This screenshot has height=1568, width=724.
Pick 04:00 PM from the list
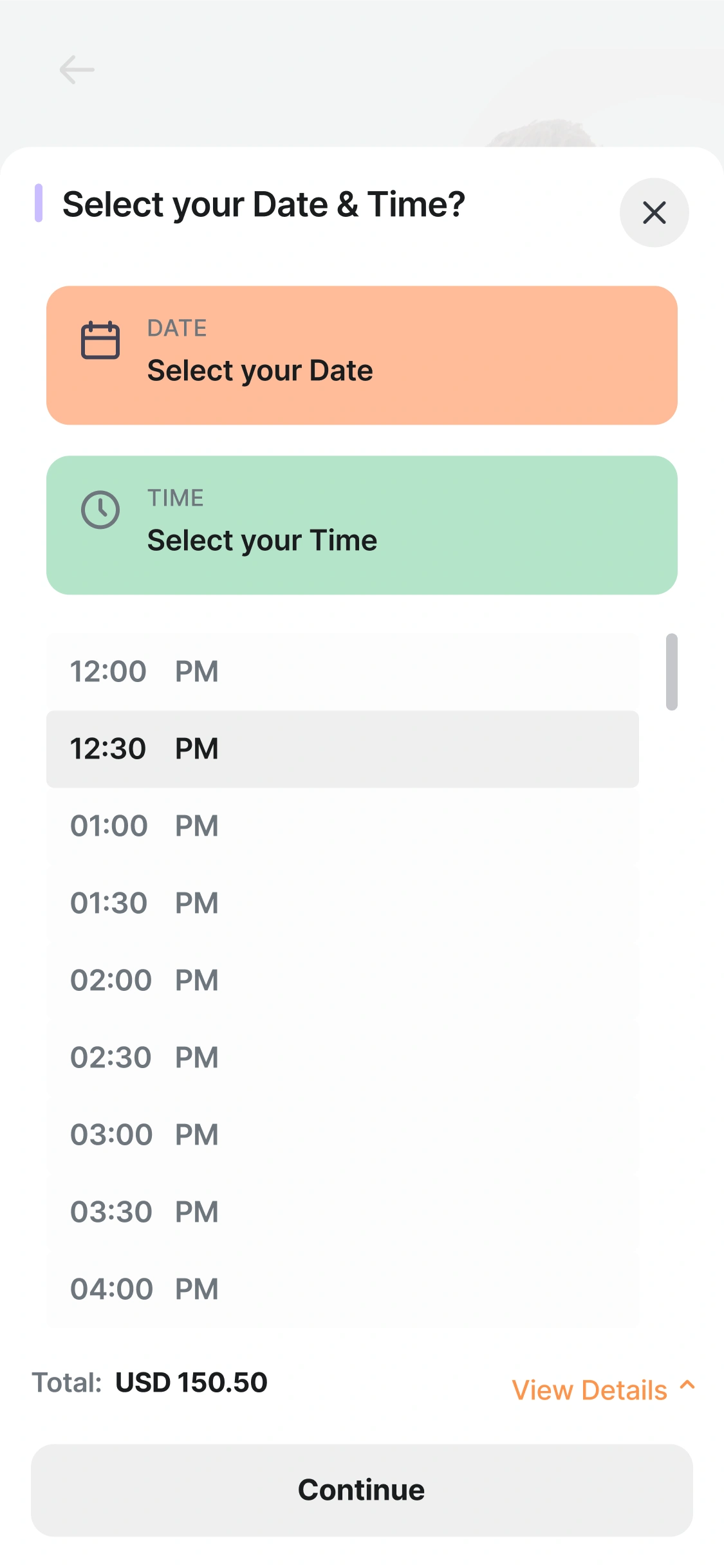(x=342, y=1289)
